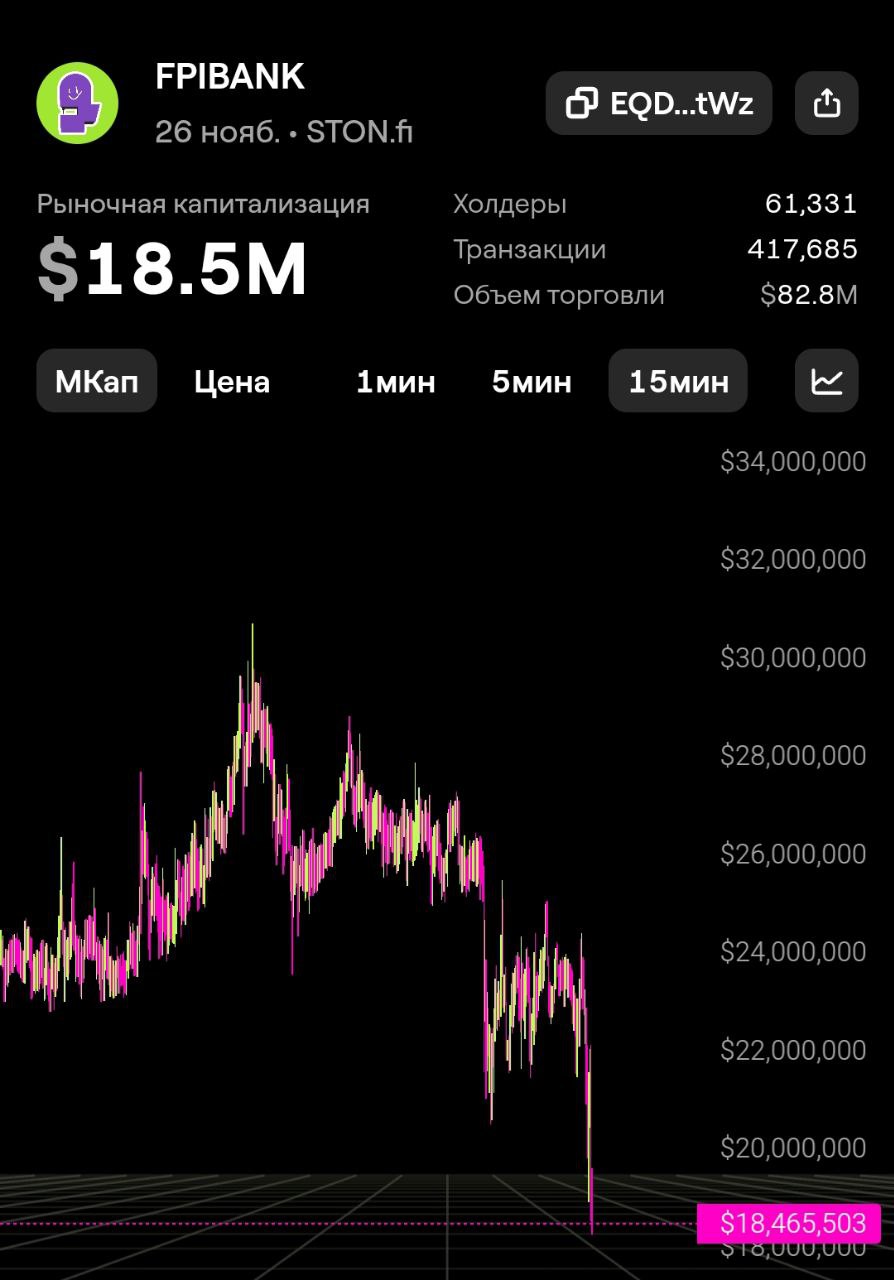Copy the EQD...tWz contract address
Image resolution: width=894 pixels, height=1280 pixels.
[x=659, y=103]
